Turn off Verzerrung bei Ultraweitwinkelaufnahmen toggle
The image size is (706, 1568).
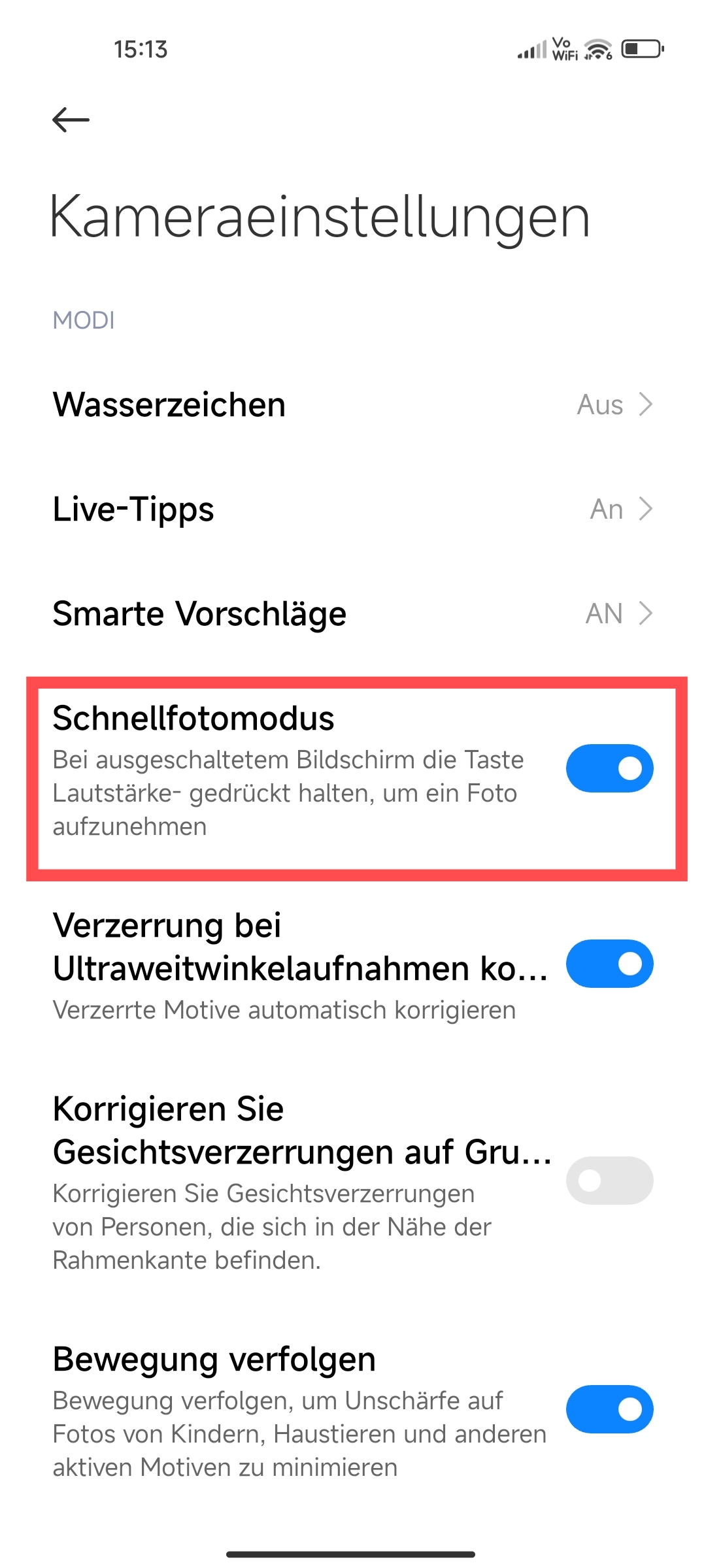tap(609, 964)
